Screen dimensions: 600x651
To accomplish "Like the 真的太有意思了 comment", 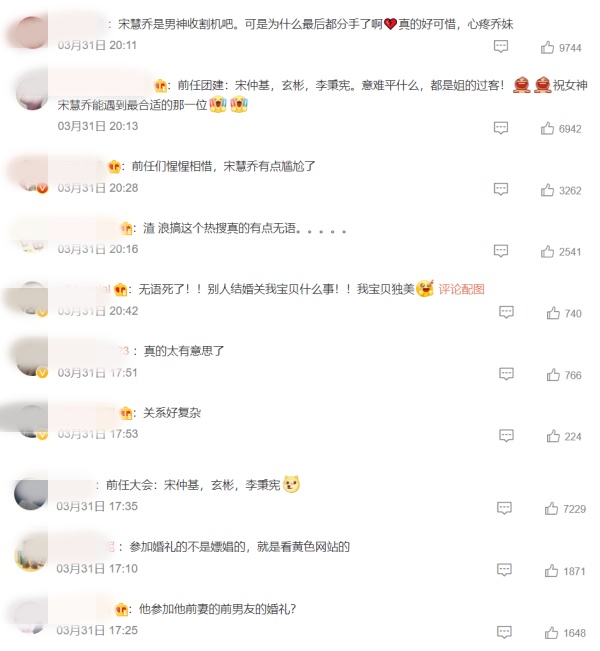I will (x=553, y=375).
